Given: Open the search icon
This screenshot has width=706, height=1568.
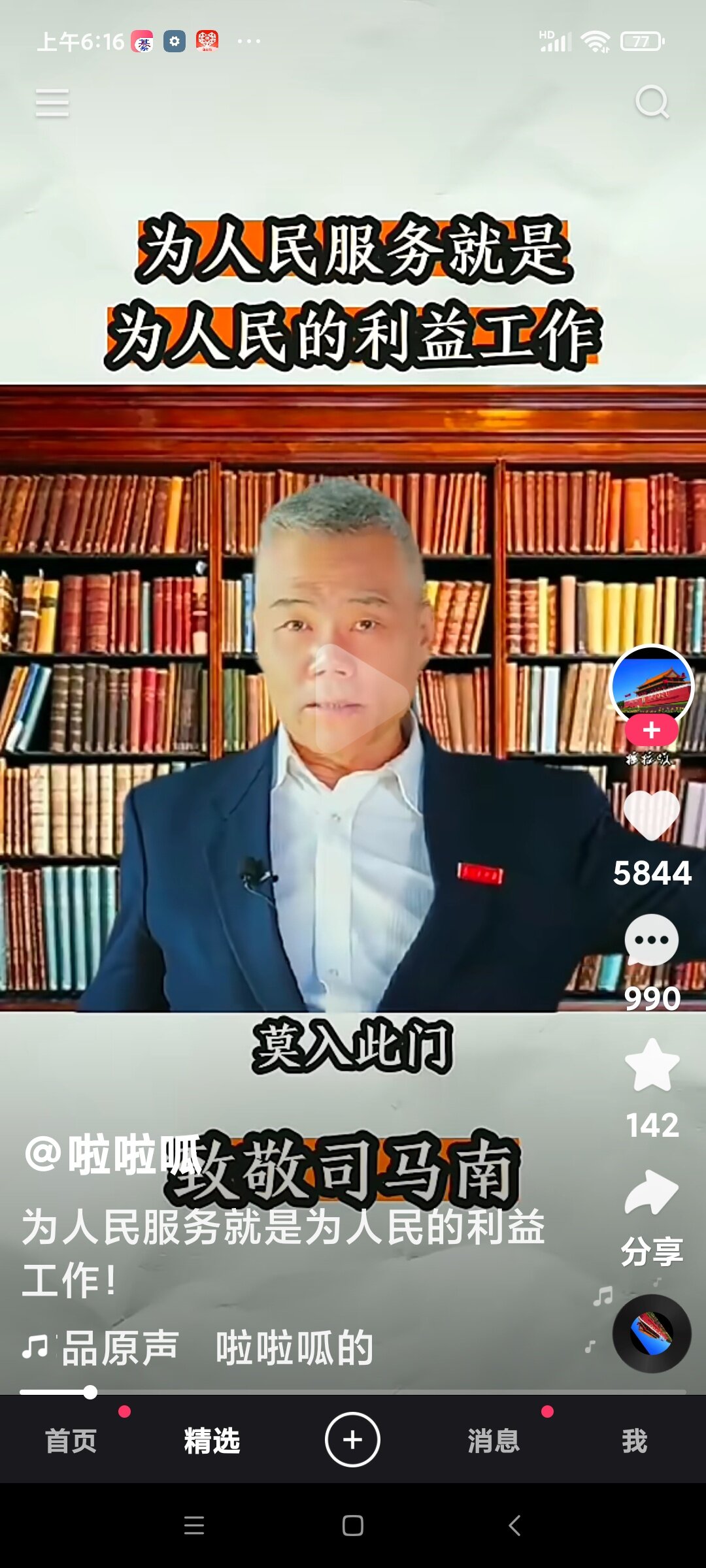Looking at the screenshot, I should click(652, 103).
